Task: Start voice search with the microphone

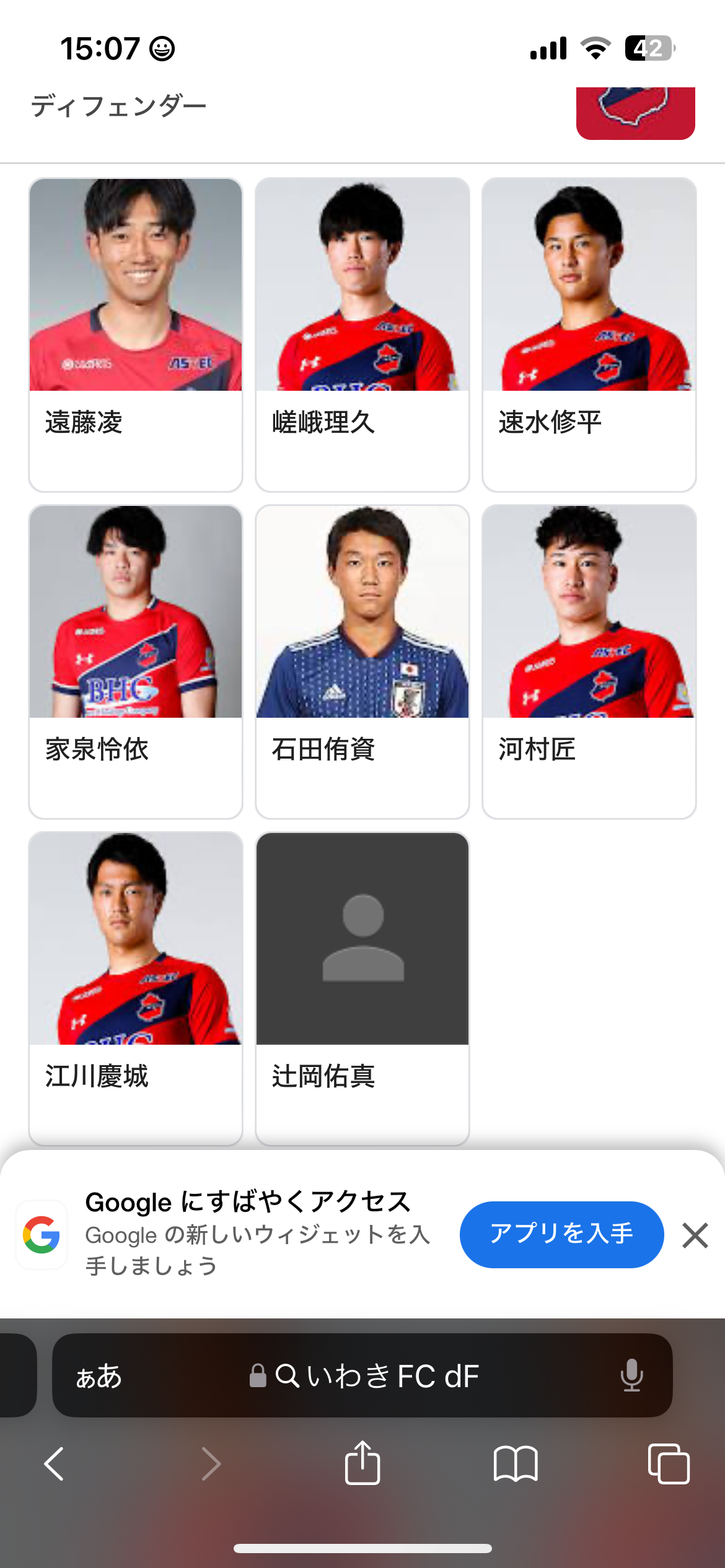Action: (x=631, y=1376)
